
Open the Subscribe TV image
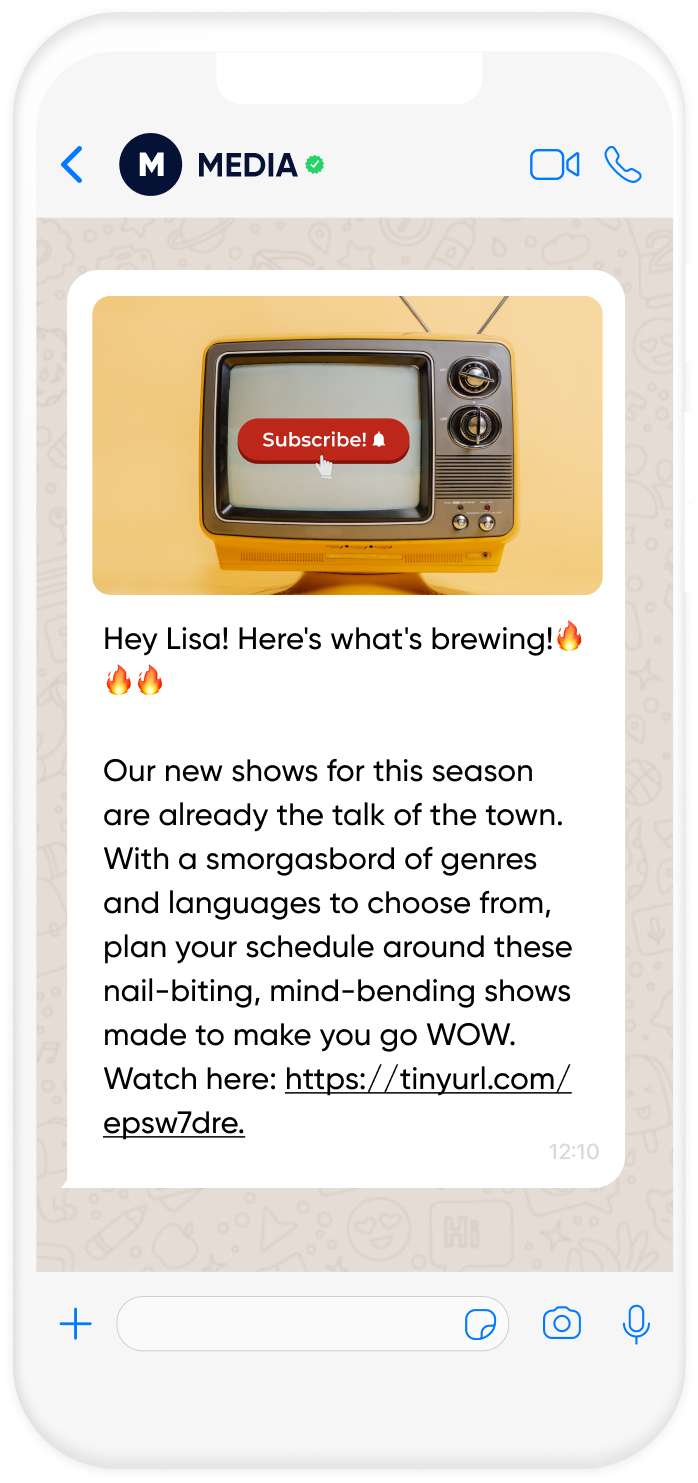click(347, 445)
